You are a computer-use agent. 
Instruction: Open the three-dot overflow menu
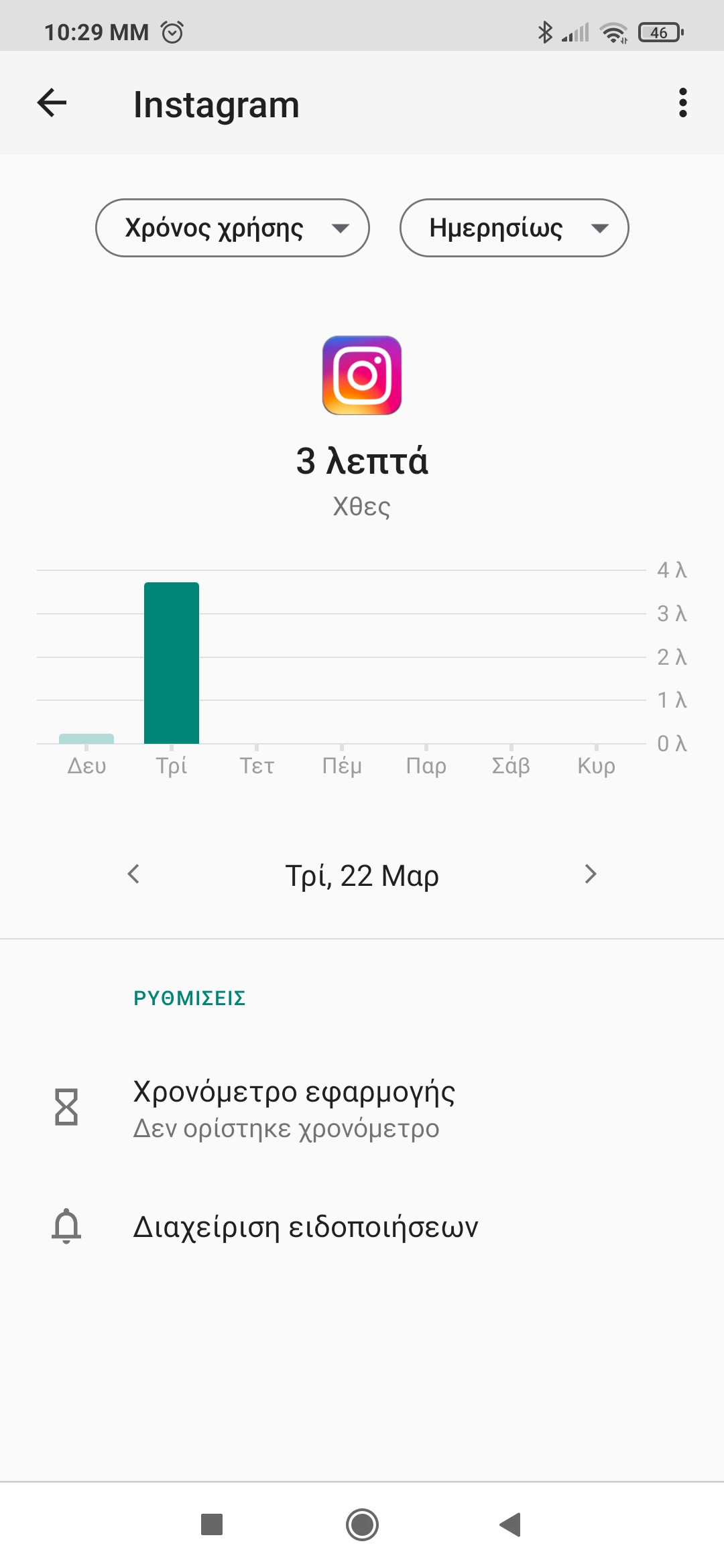pyautogui.click(x=682, y=103)
